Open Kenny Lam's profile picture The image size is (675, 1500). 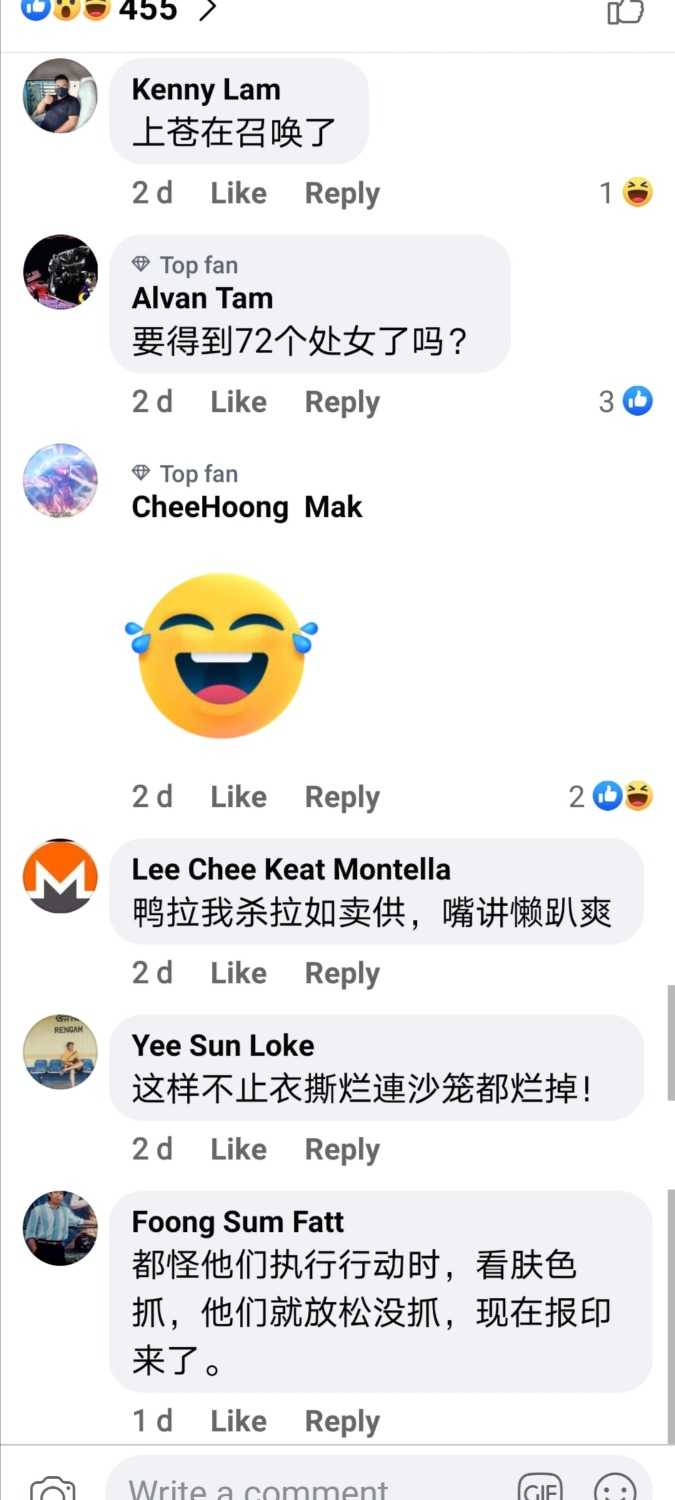click(60, 96)
